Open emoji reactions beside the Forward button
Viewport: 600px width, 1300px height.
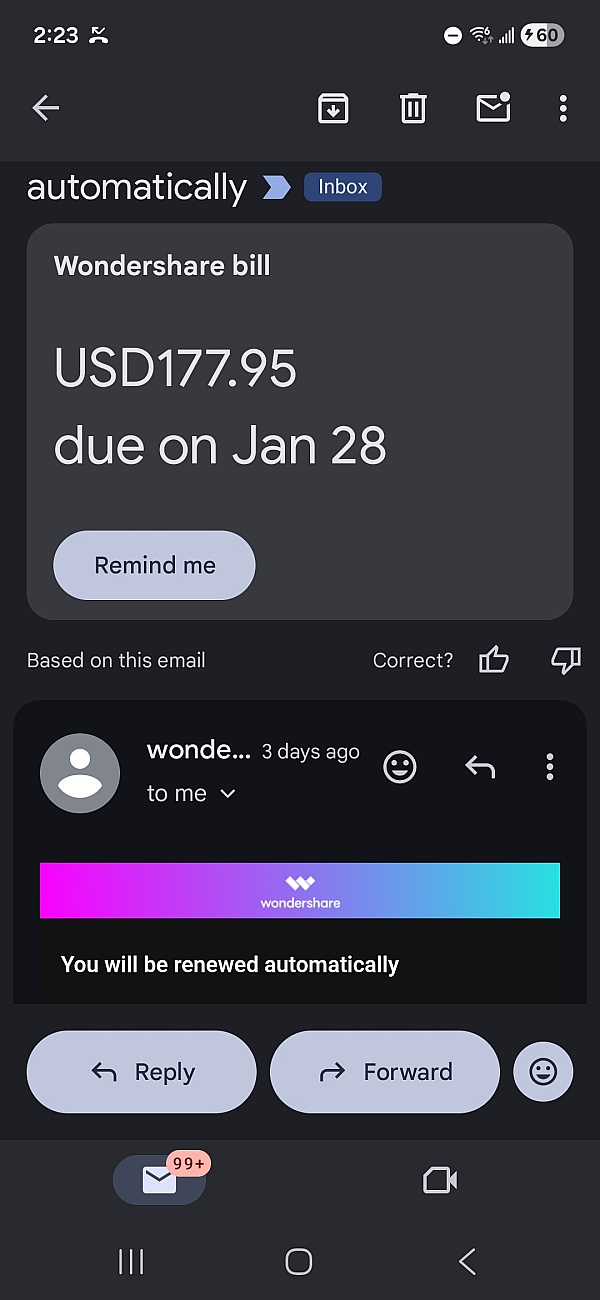coord(543,1072)
